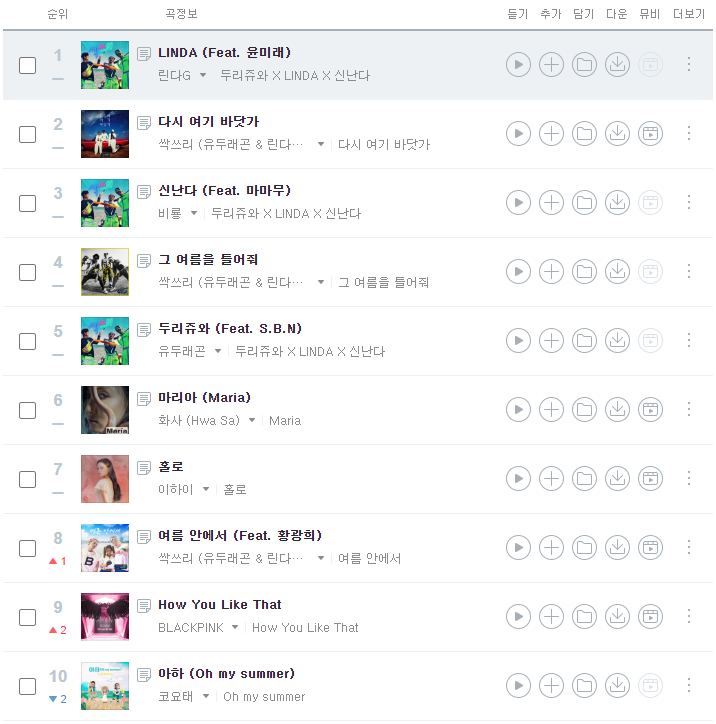Add How You Like That to playlist

[x=551, y=617]
